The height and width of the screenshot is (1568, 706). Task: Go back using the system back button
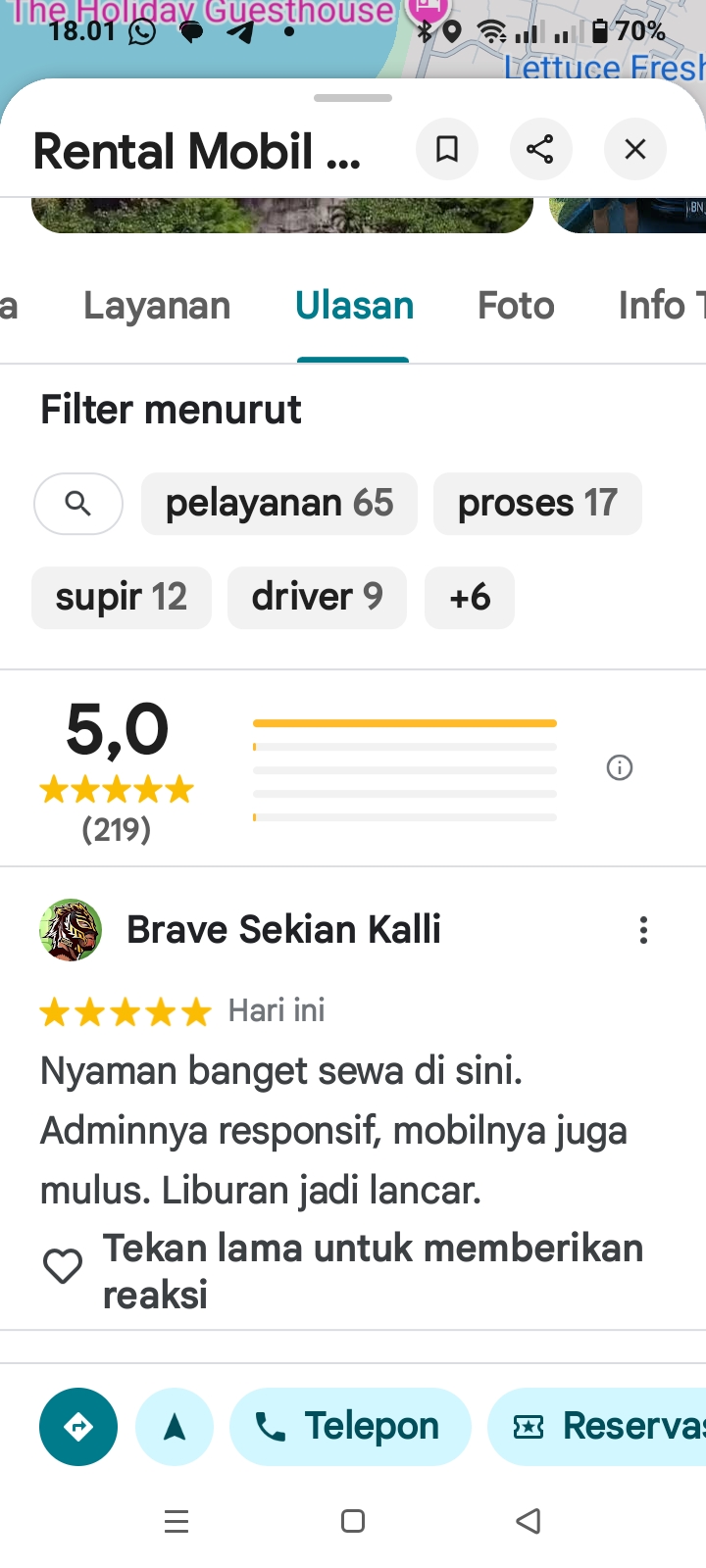click(x=529, y=1521)
